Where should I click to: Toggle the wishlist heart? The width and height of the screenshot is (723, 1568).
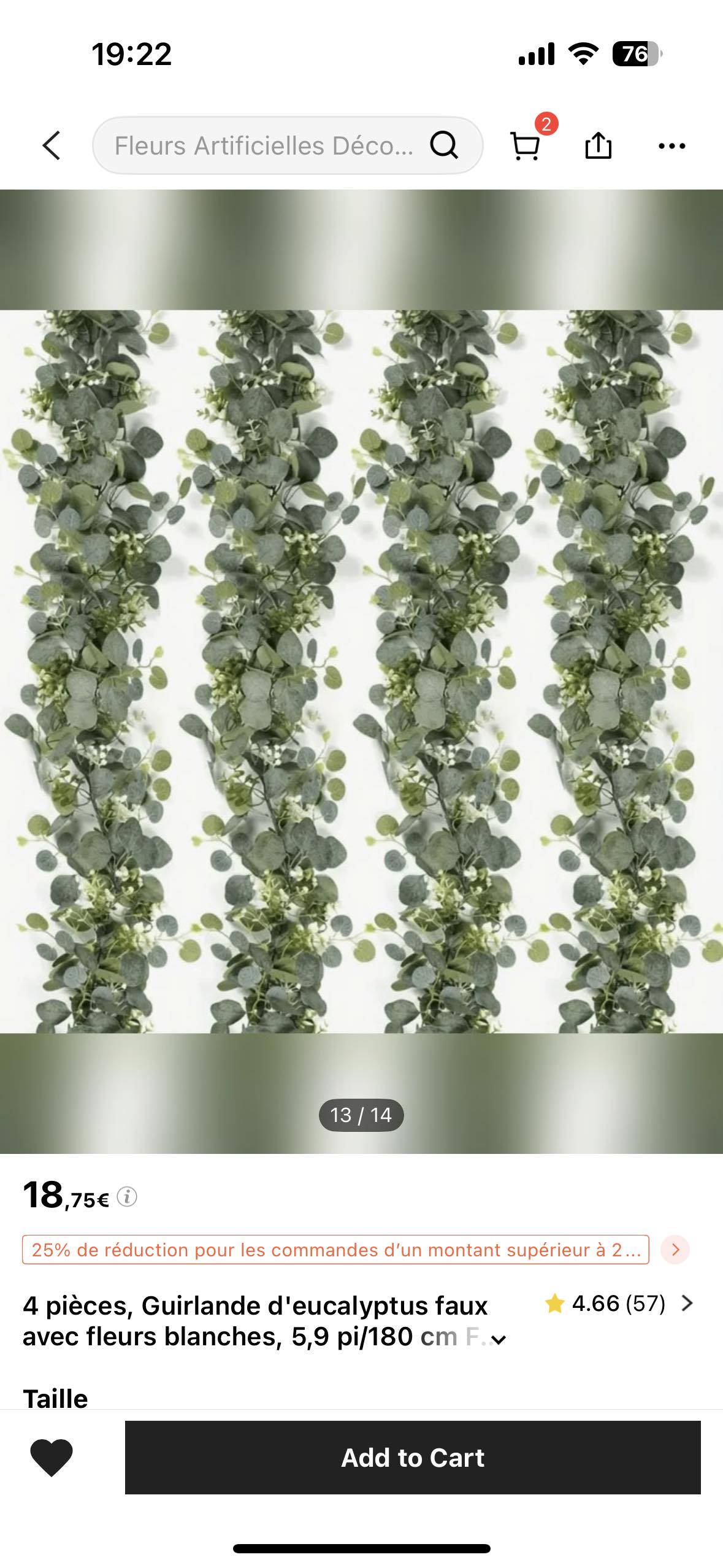point(52,1458)
